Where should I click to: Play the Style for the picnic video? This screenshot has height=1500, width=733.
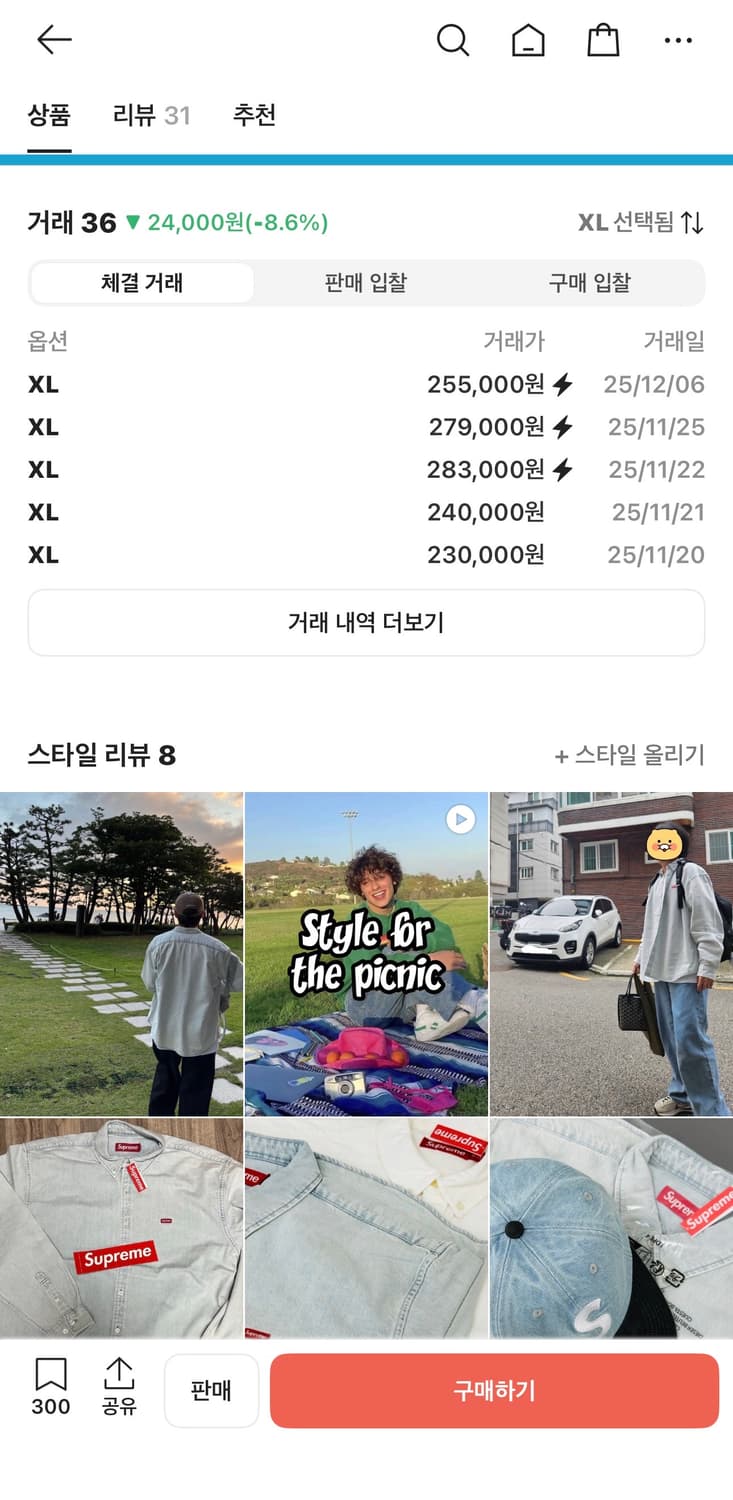[460, 819]
